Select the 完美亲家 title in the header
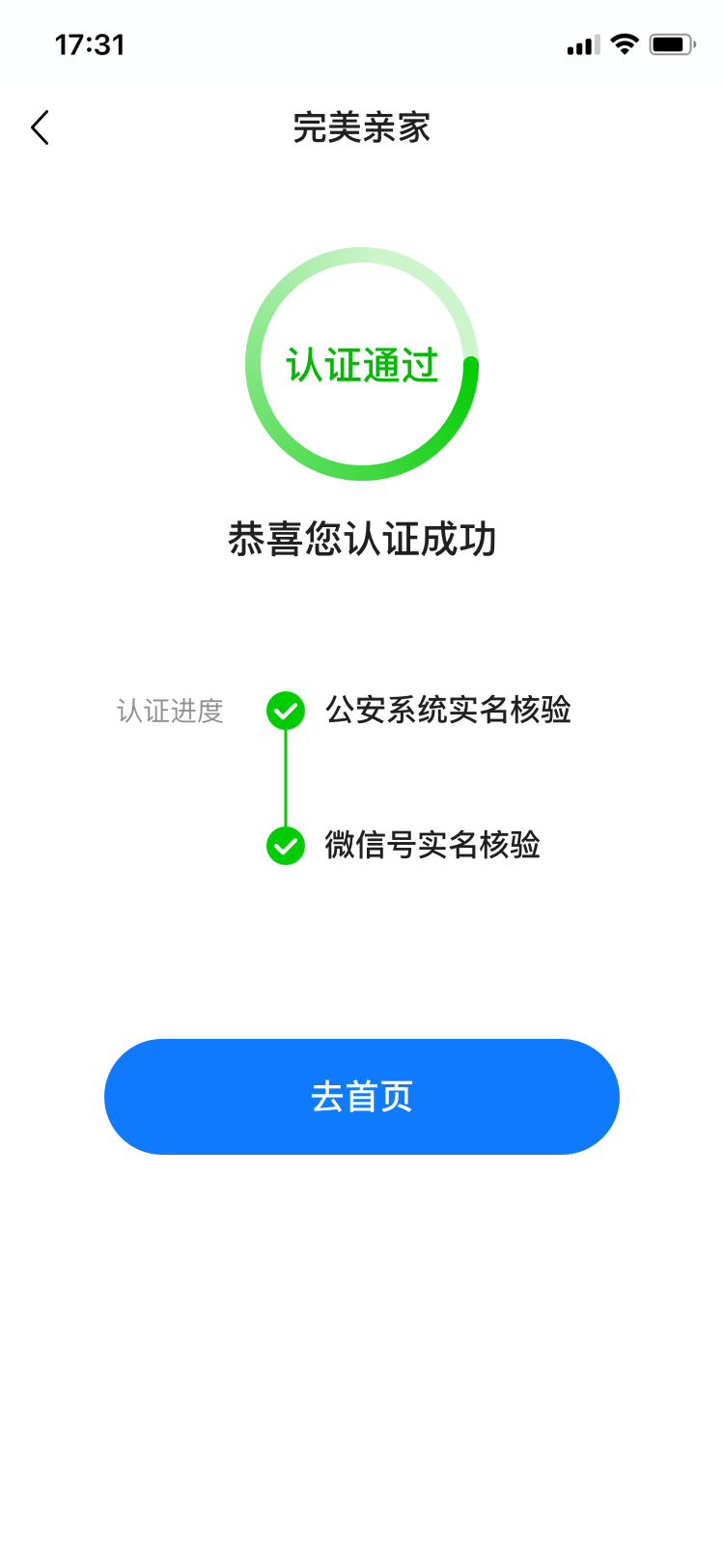 [x=362, y=126]
